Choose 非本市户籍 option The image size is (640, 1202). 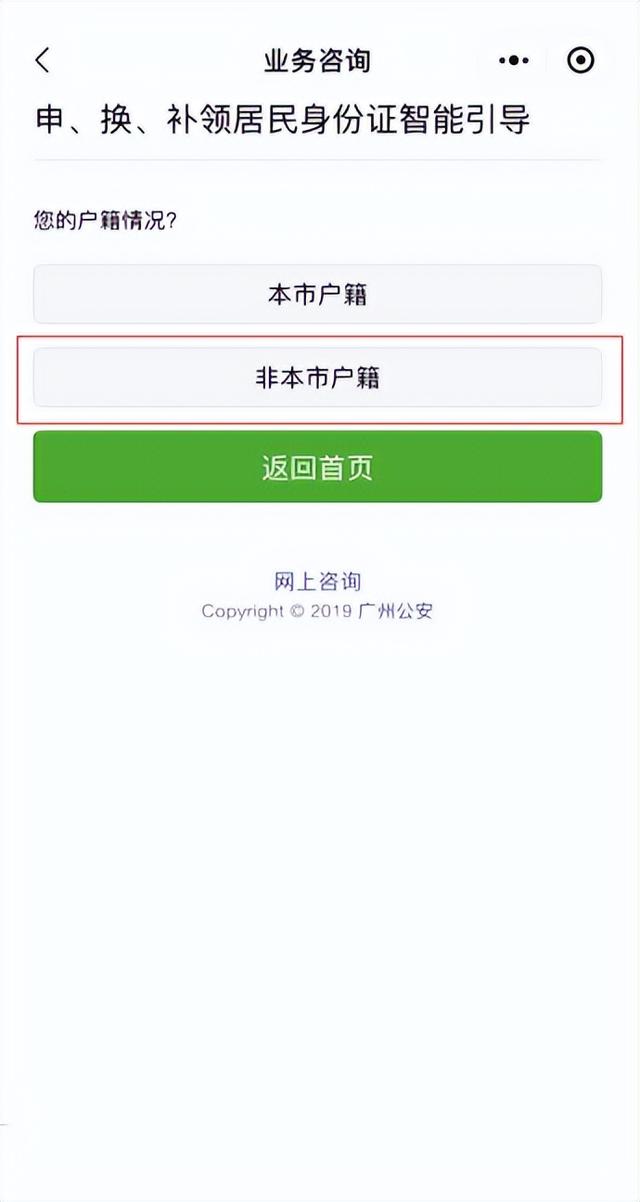pyautogui.click(x=317, y=378)
